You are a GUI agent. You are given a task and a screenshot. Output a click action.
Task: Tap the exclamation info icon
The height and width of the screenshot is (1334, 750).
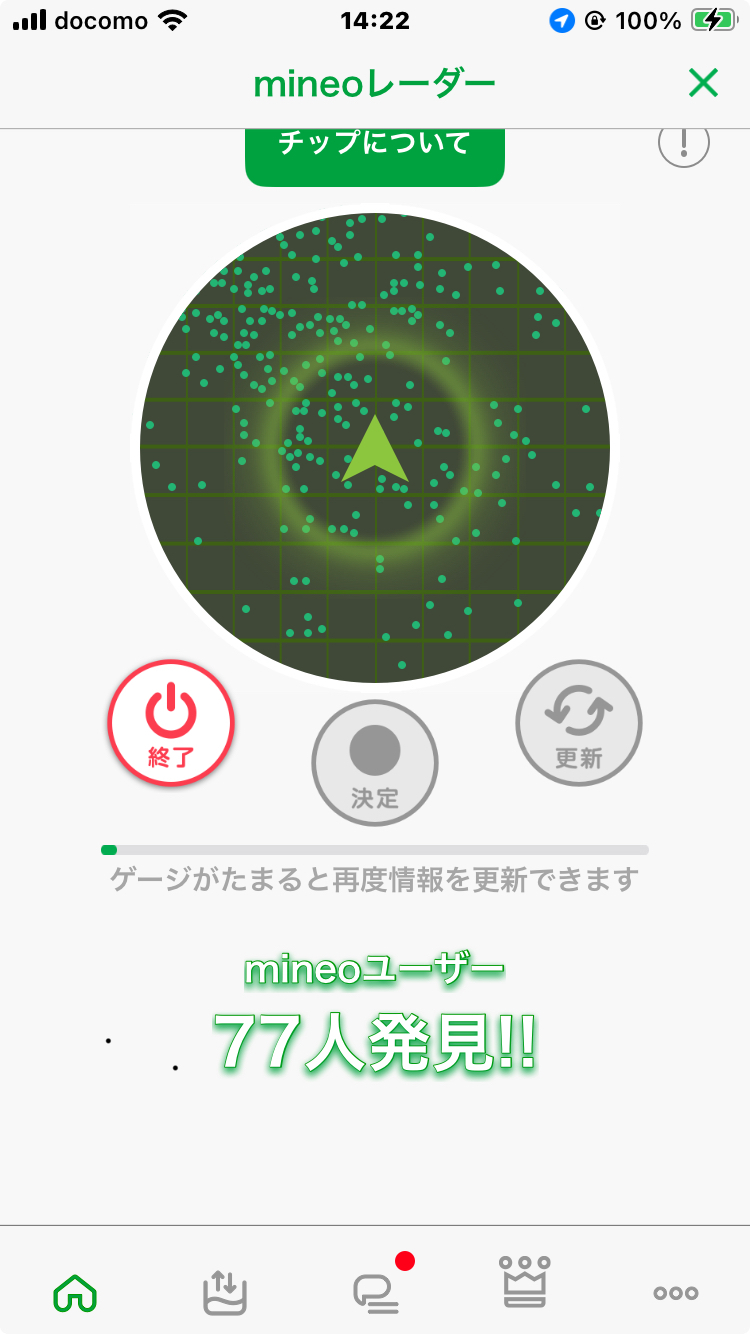(x=684, y=145)
